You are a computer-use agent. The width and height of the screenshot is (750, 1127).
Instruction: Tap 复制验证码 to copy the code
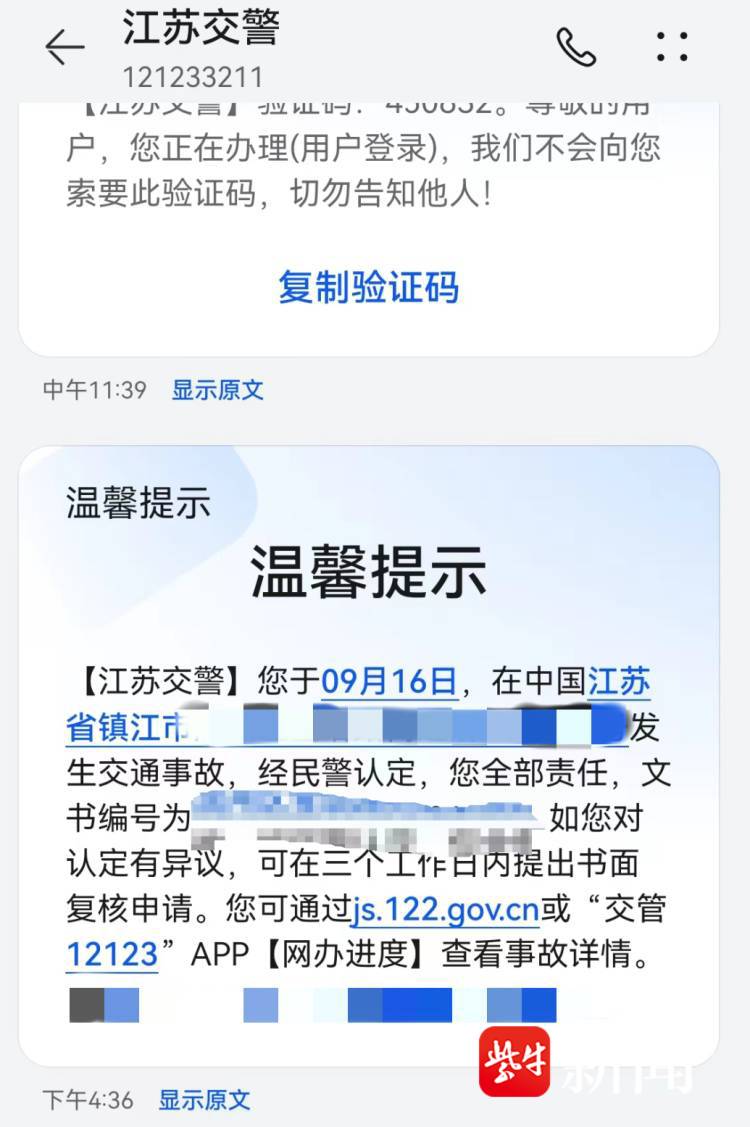click(368, 288)
